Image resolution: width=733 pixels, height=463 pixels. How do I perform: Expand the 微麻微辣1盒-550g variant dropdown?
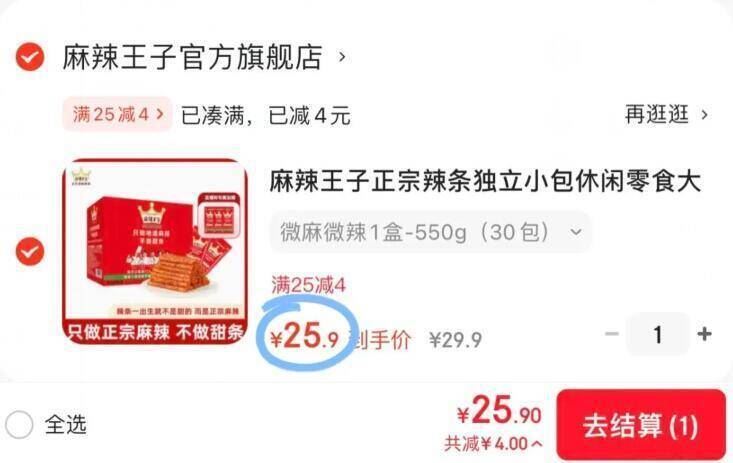click(430, 232)
